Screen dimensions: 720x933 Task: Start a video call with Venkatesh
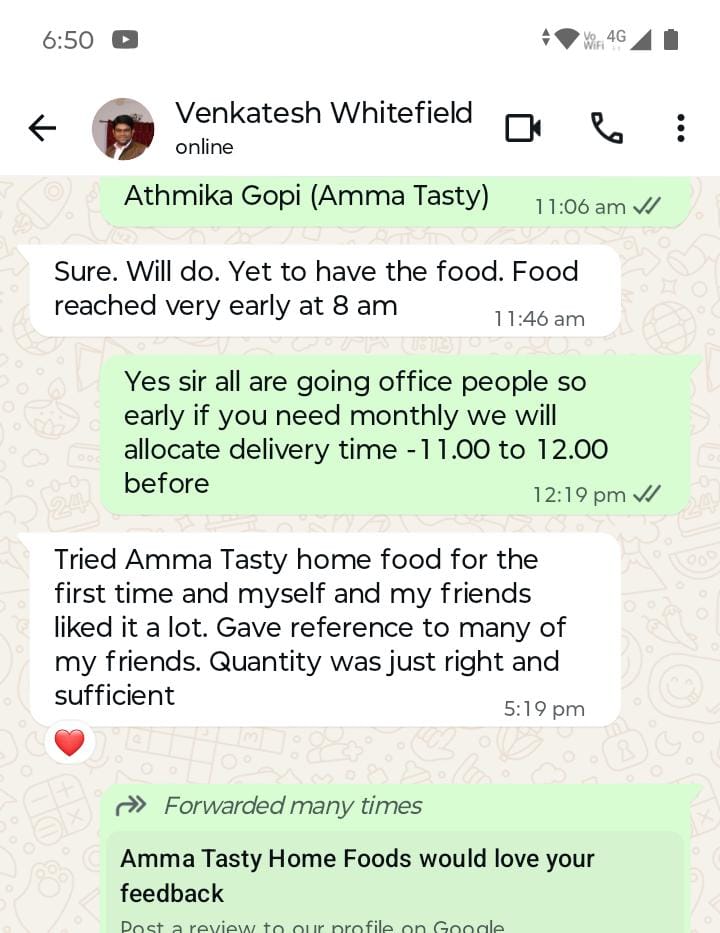coord(522,128)
